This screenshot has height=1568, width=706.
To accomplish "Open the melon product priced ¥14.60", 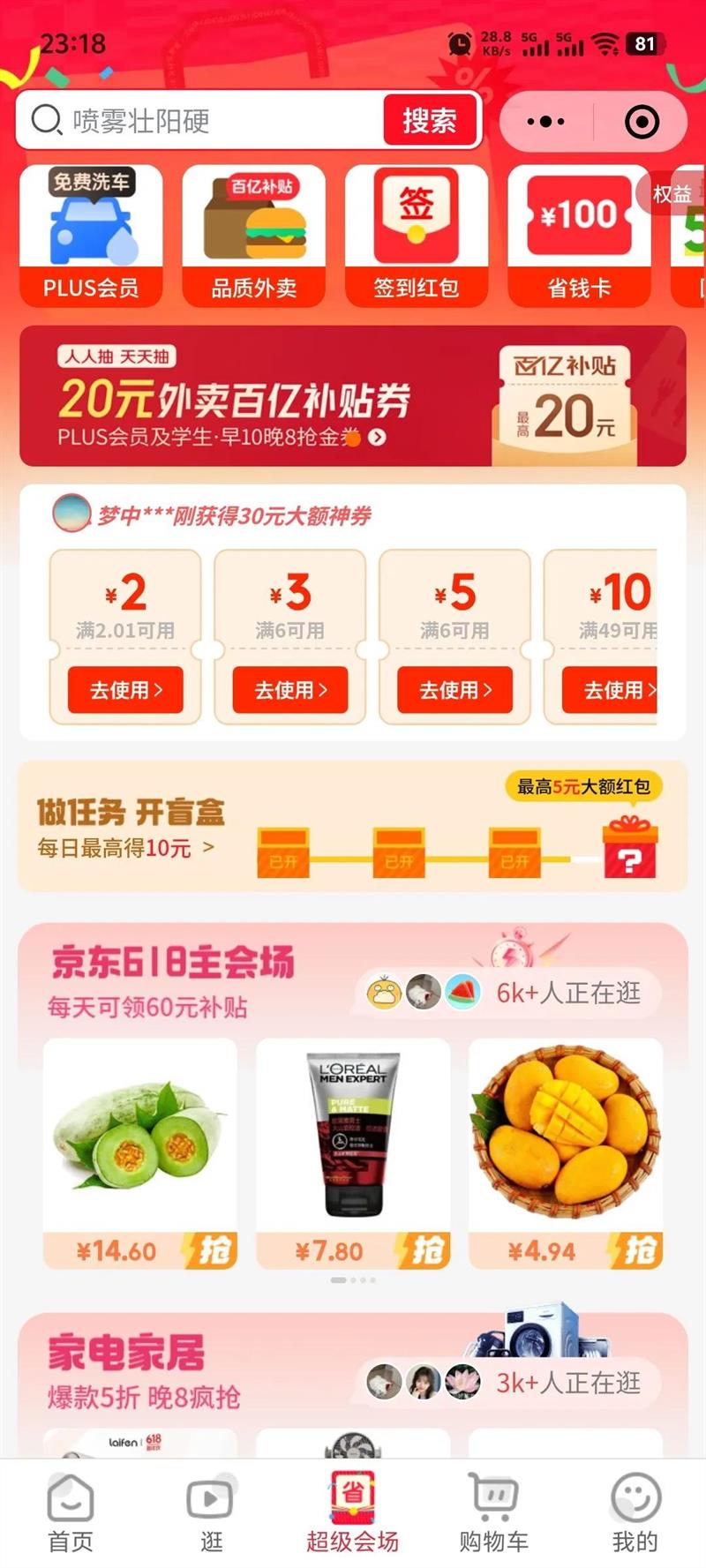I will (140, 1153).
